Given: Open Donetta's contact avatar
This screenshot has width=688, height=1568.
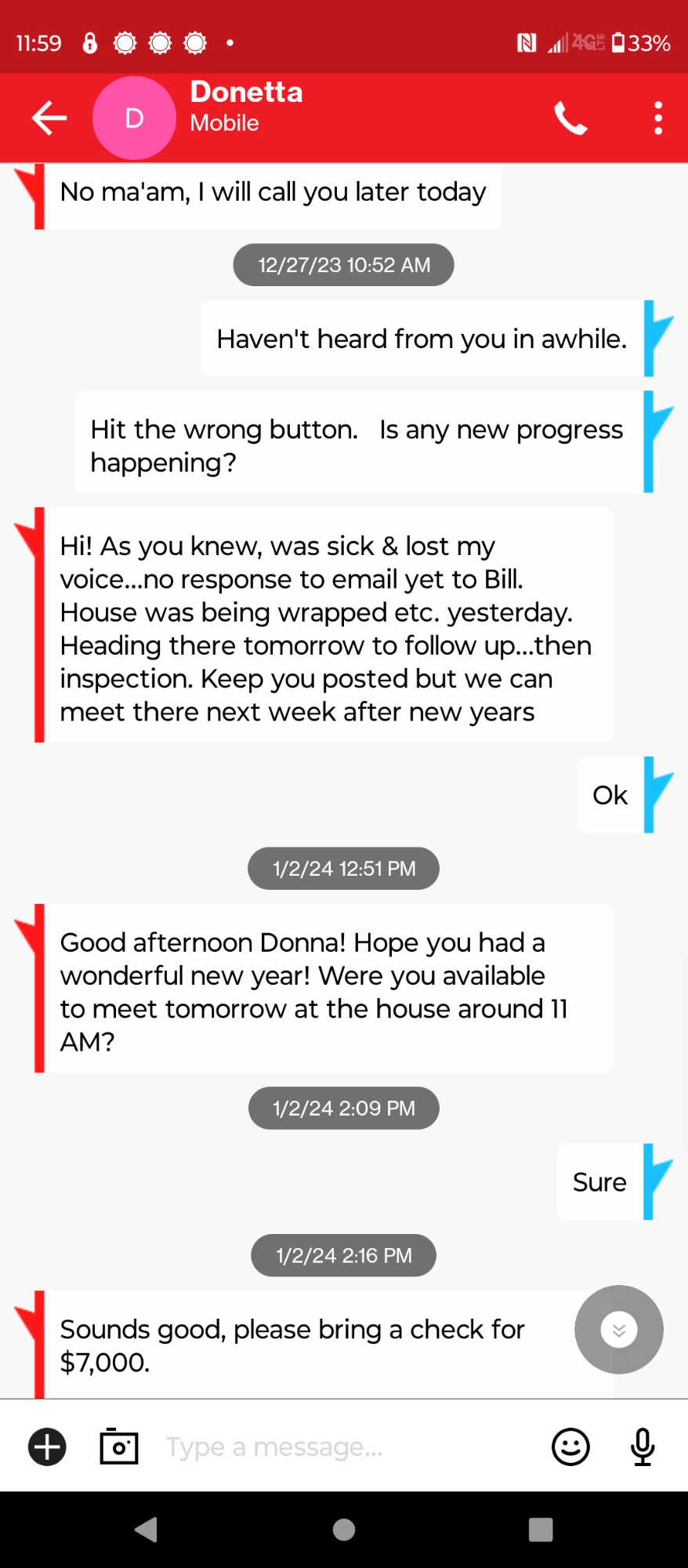Looking at the screenshot, I should [134, 118].
